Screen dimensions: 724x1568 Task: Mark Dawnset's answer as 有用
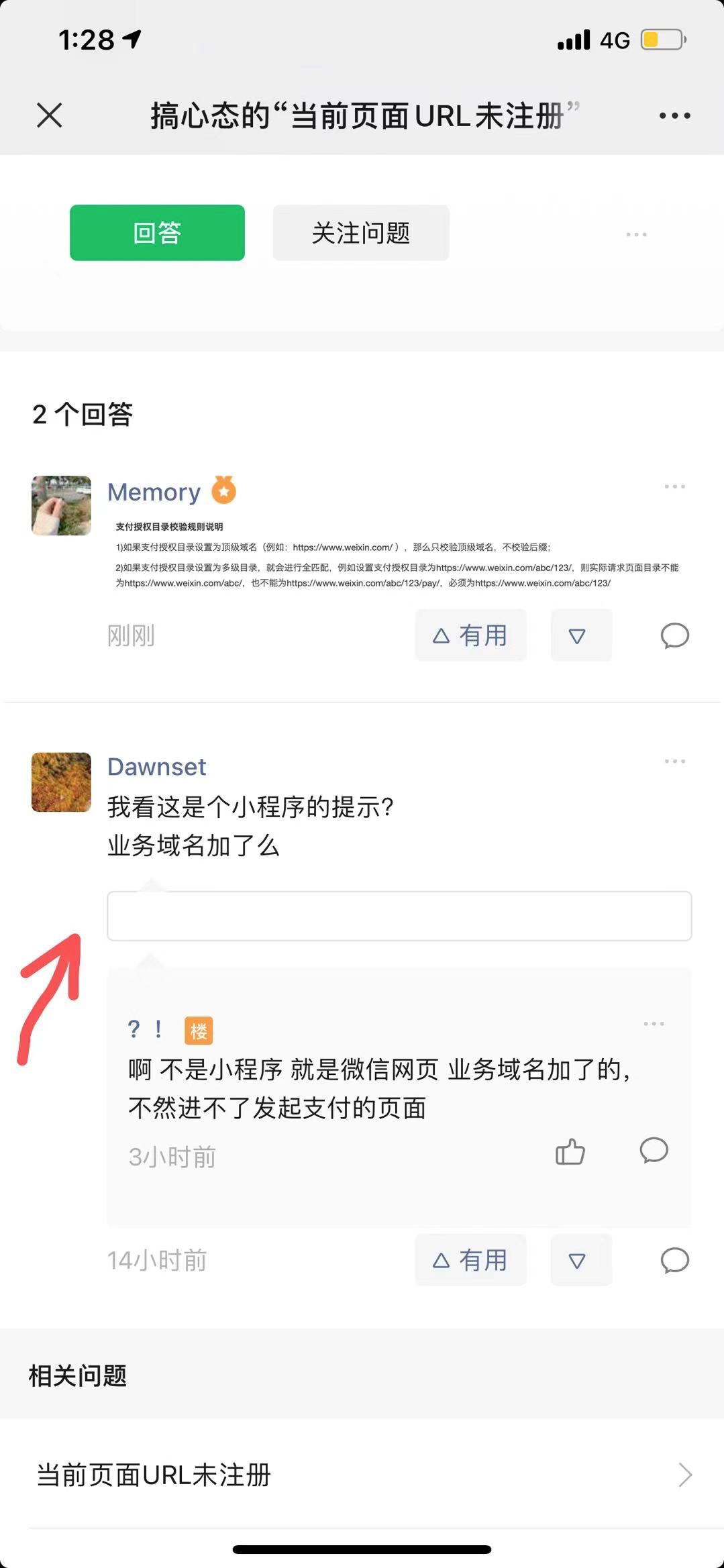click(x=470, y=1260)
